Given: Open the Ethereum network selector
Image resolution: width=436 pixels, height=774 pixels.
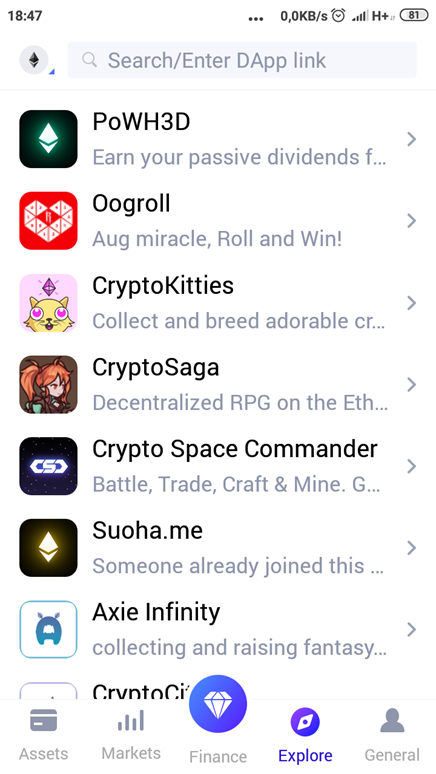Looking at the screenshot, I should coord(35,61).
